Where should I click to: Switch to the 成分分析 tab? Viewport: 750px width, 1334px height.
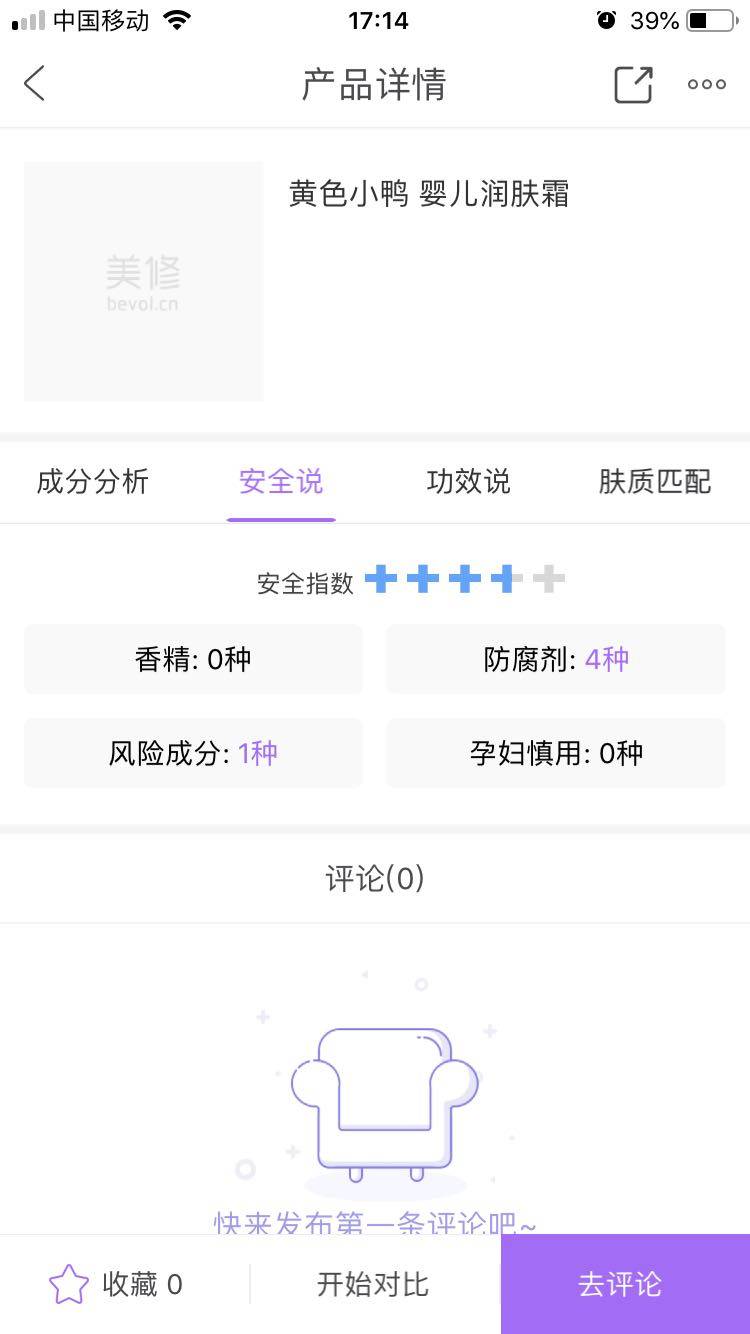[93, 482]
